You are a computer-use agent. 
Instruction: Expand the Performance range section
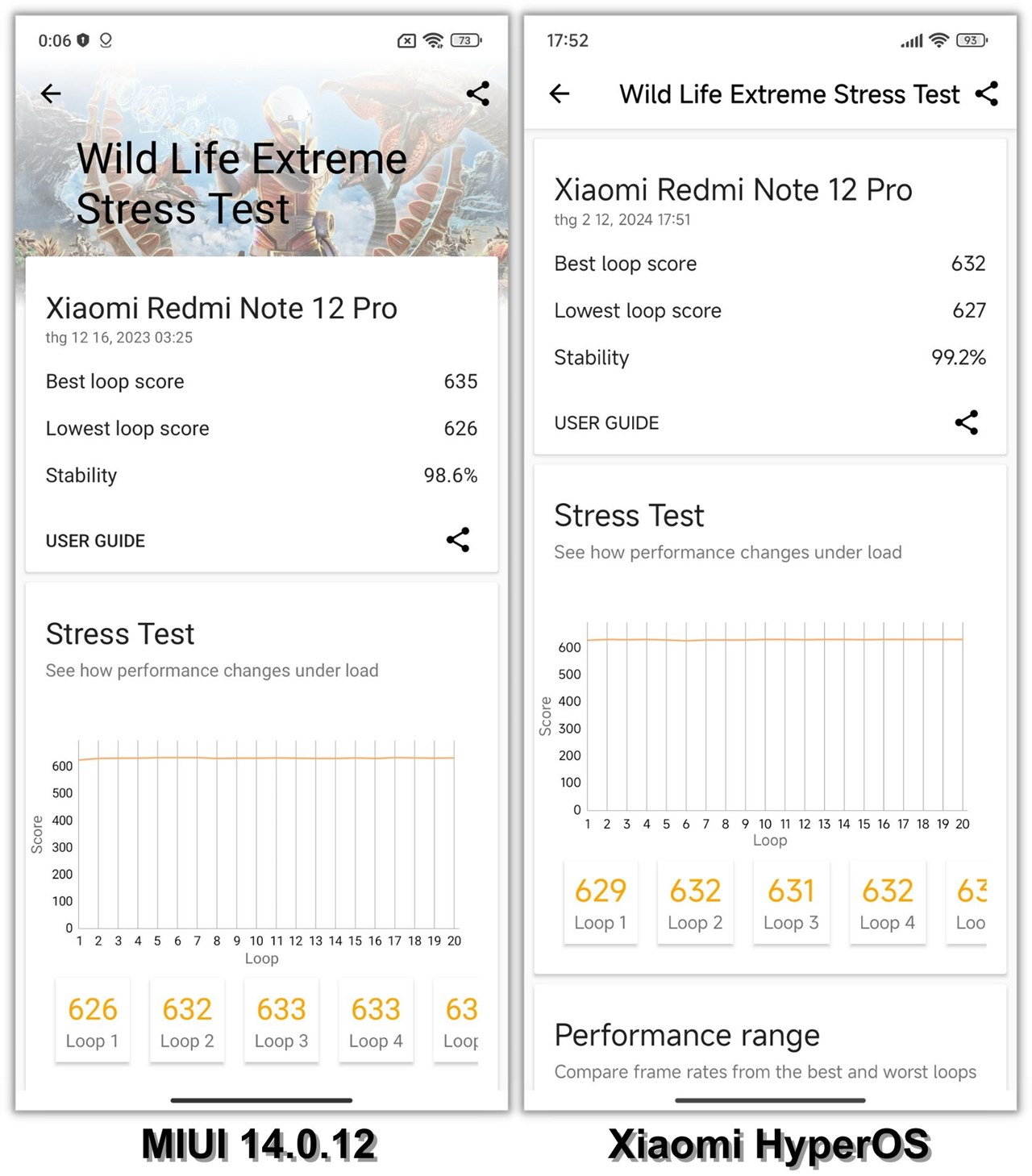[686, 1036]
